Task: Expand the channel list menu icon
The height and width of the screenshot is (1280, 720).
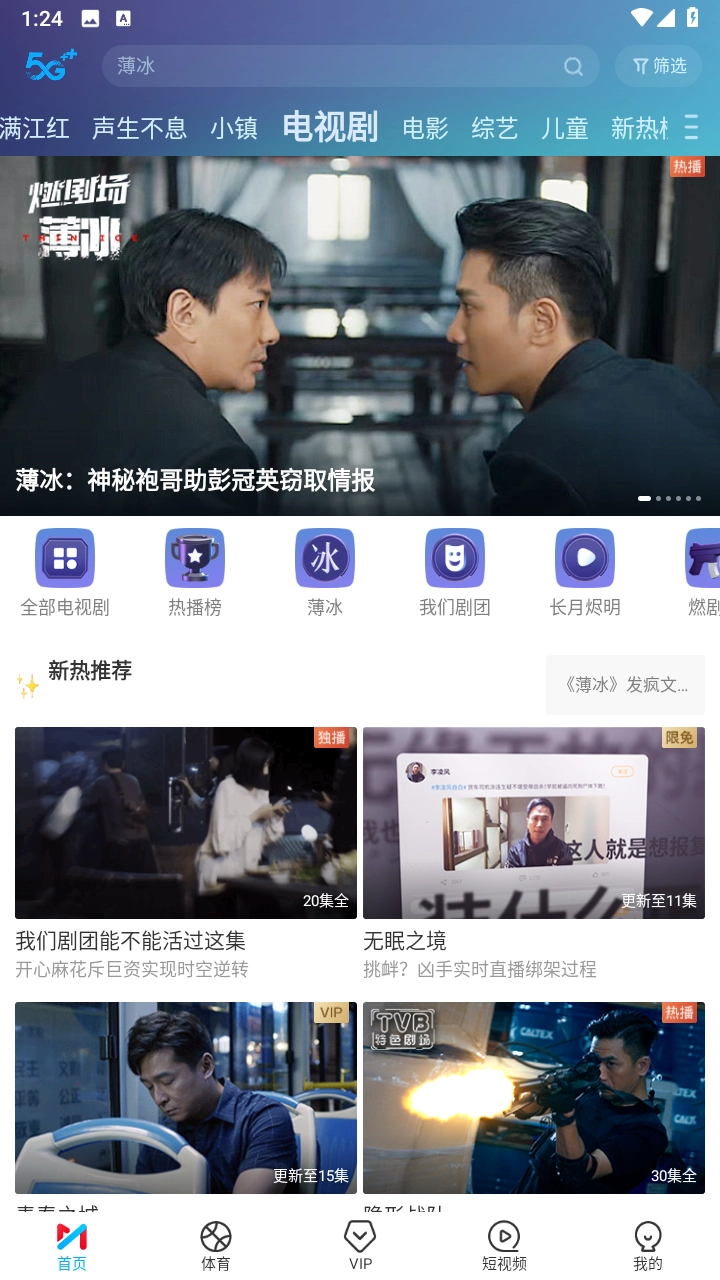Action: tap(692, 127)
